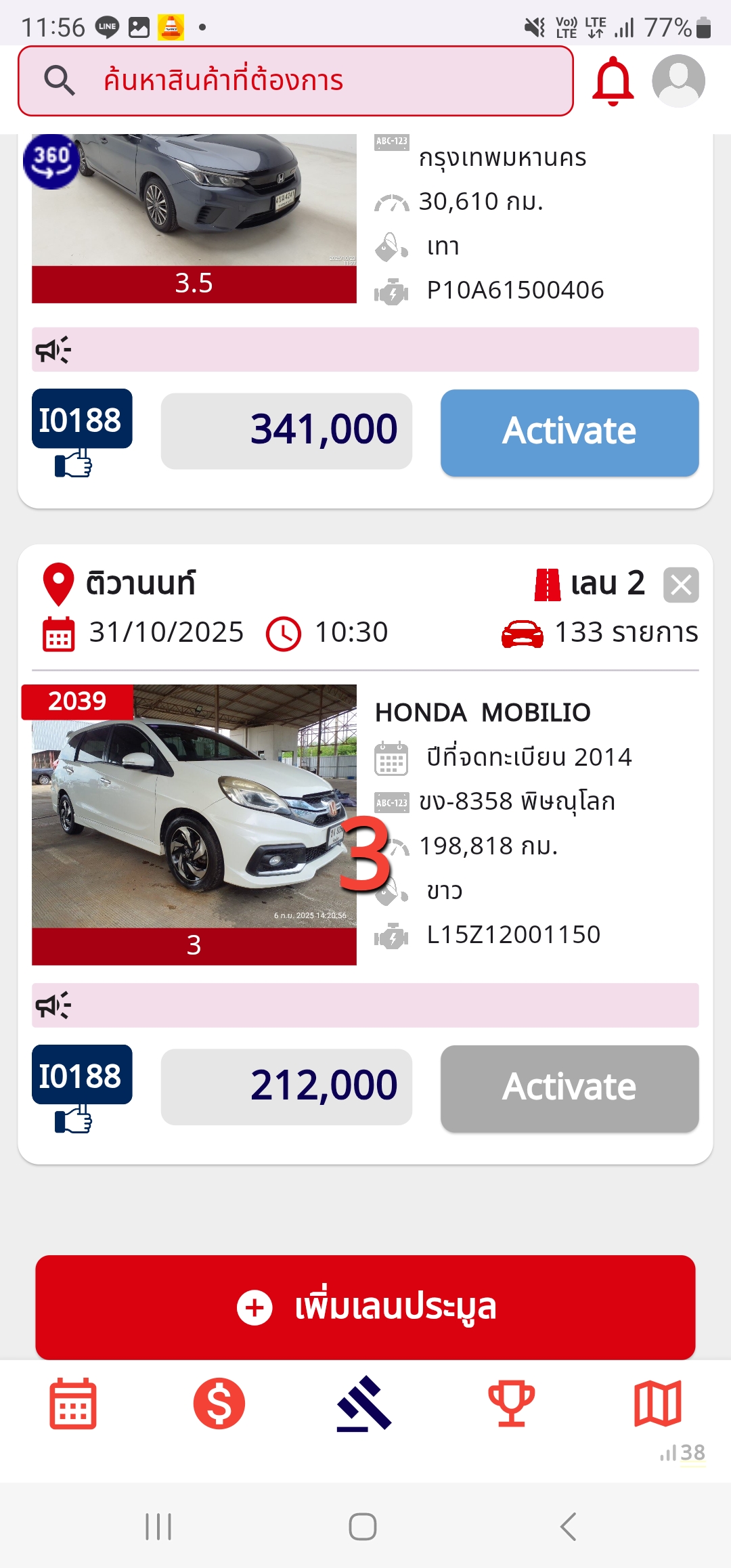This screenshot has height=1568, width=731.
Task: Switch to the calendar tab
Action: click(x=73, y=1403)
